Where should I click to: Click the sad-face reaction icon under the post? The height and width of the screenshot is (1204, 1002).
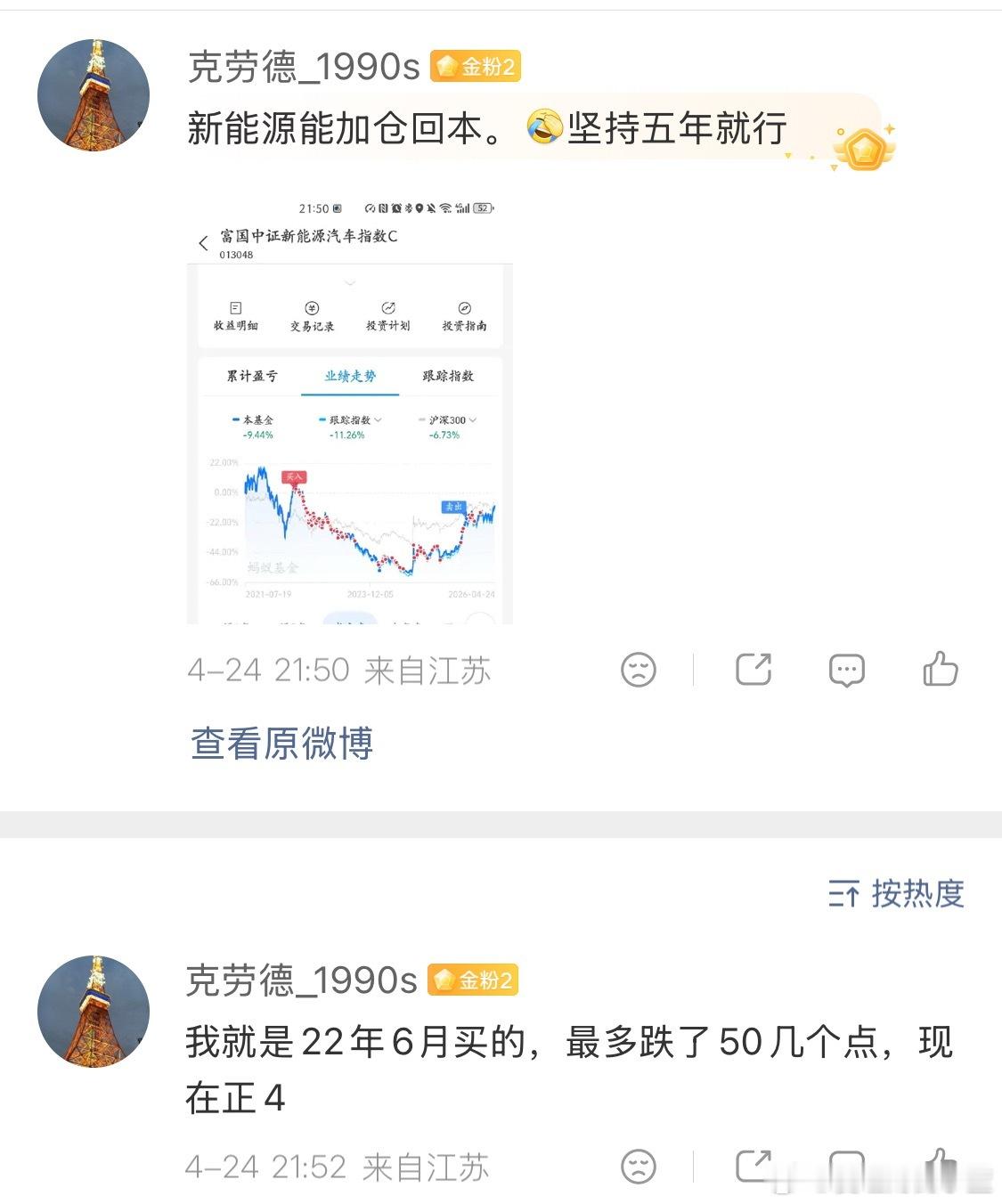coord(639,669)
